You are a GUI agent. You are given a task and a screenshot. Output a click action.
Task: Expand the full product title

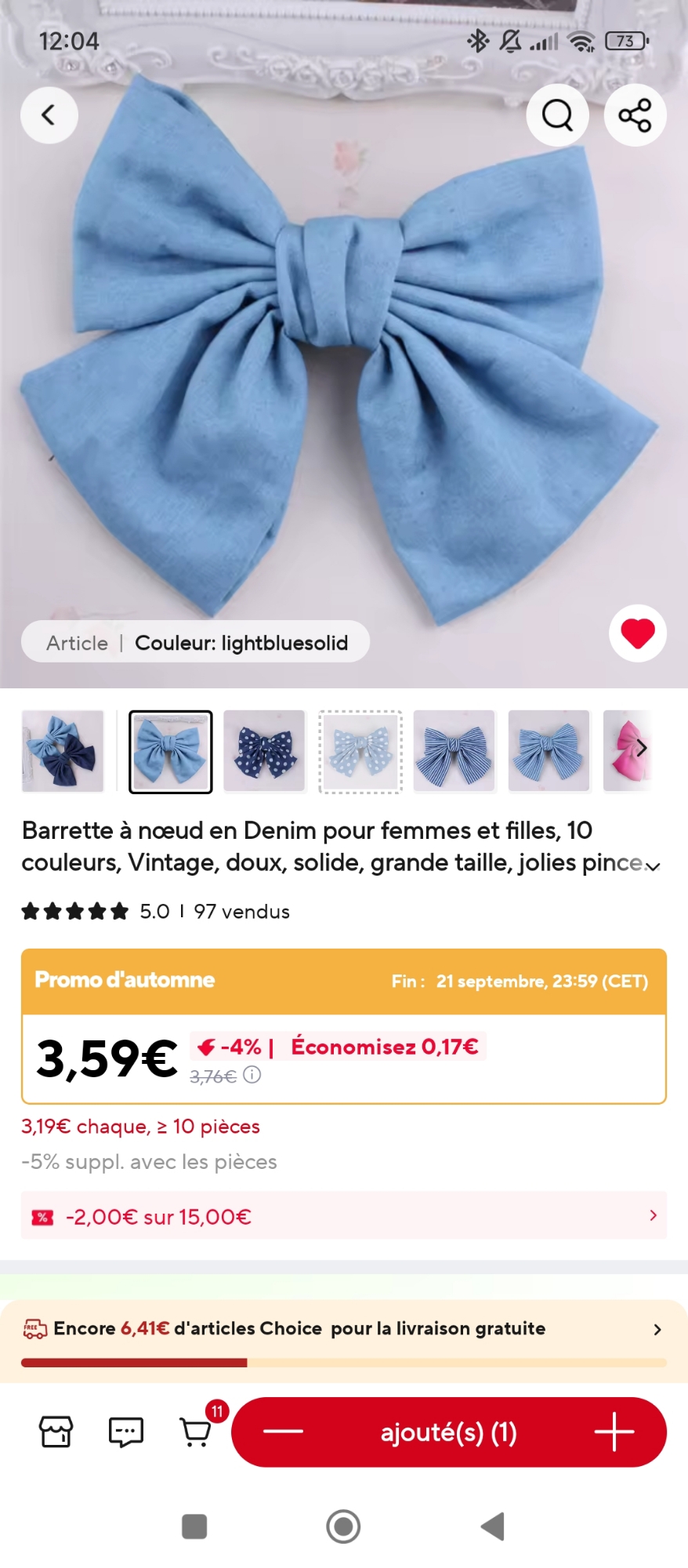pos(654,866)
